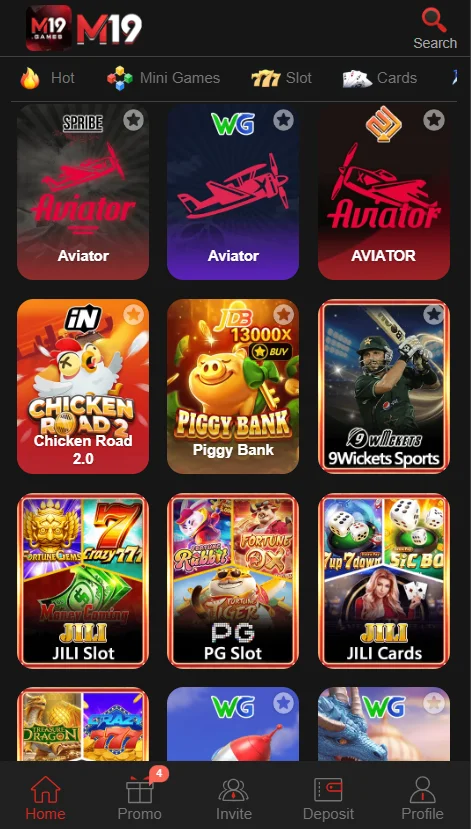Viewport: 471px width, 829px height.
Task: Favorite the Spribe Aviator game star
Action: tap(134, 120)
